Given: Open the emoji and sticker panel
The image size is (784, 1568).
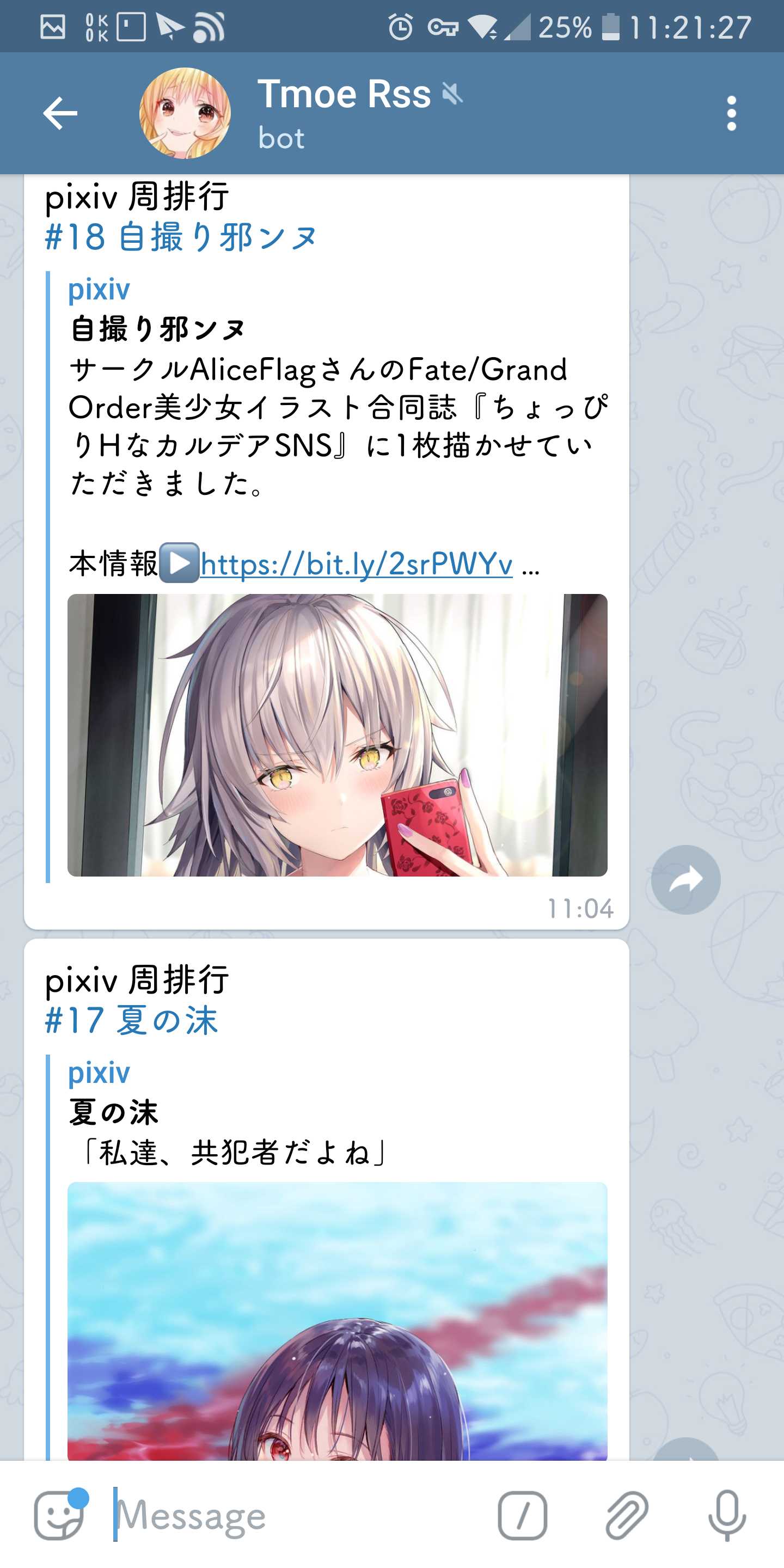Looking at the screenshot, I should coord(59,1515).
